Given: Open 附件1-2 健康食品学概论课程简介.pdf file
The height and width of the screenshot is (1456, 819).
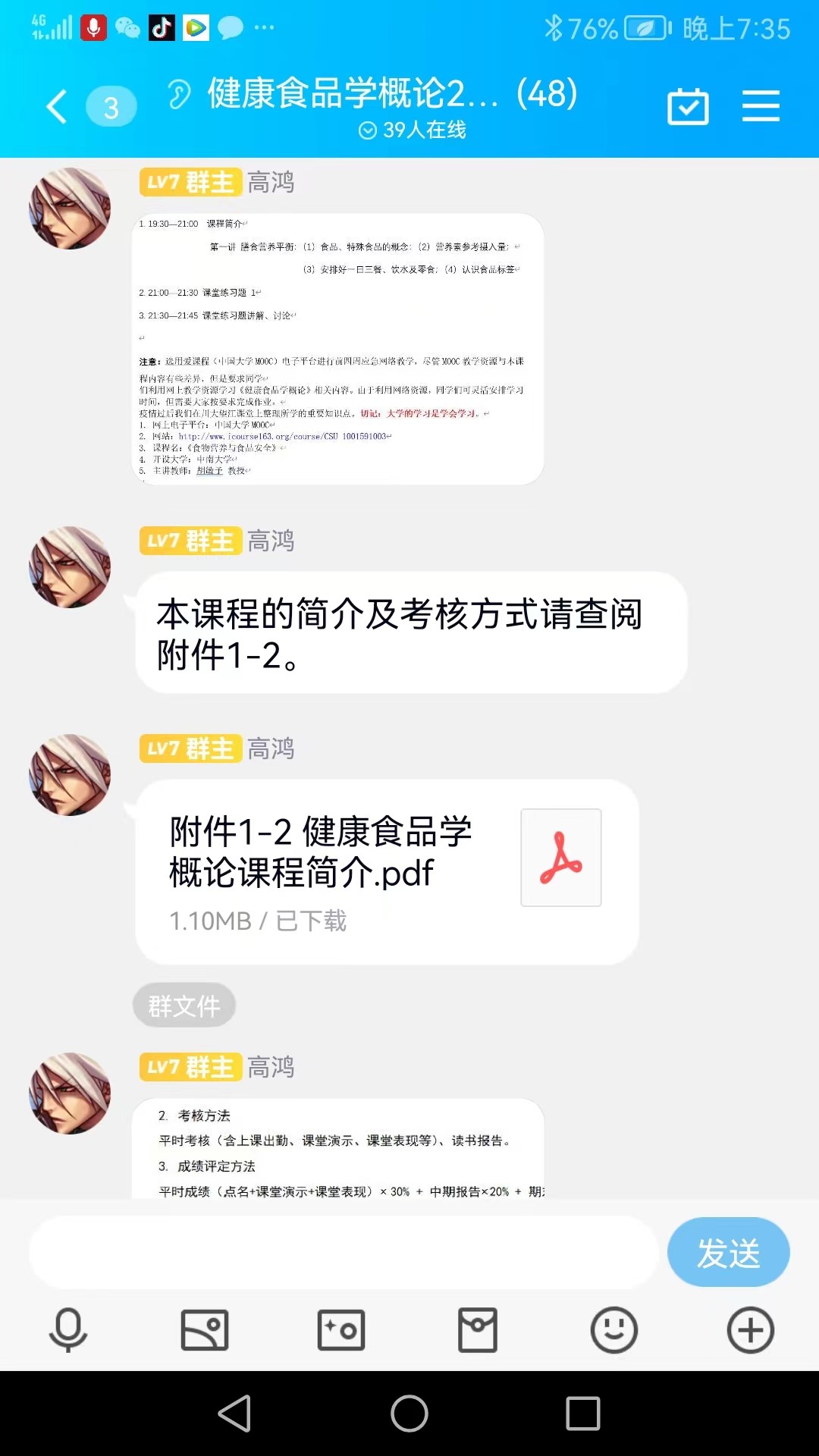Looking at the screenshot, I should 387,872.
